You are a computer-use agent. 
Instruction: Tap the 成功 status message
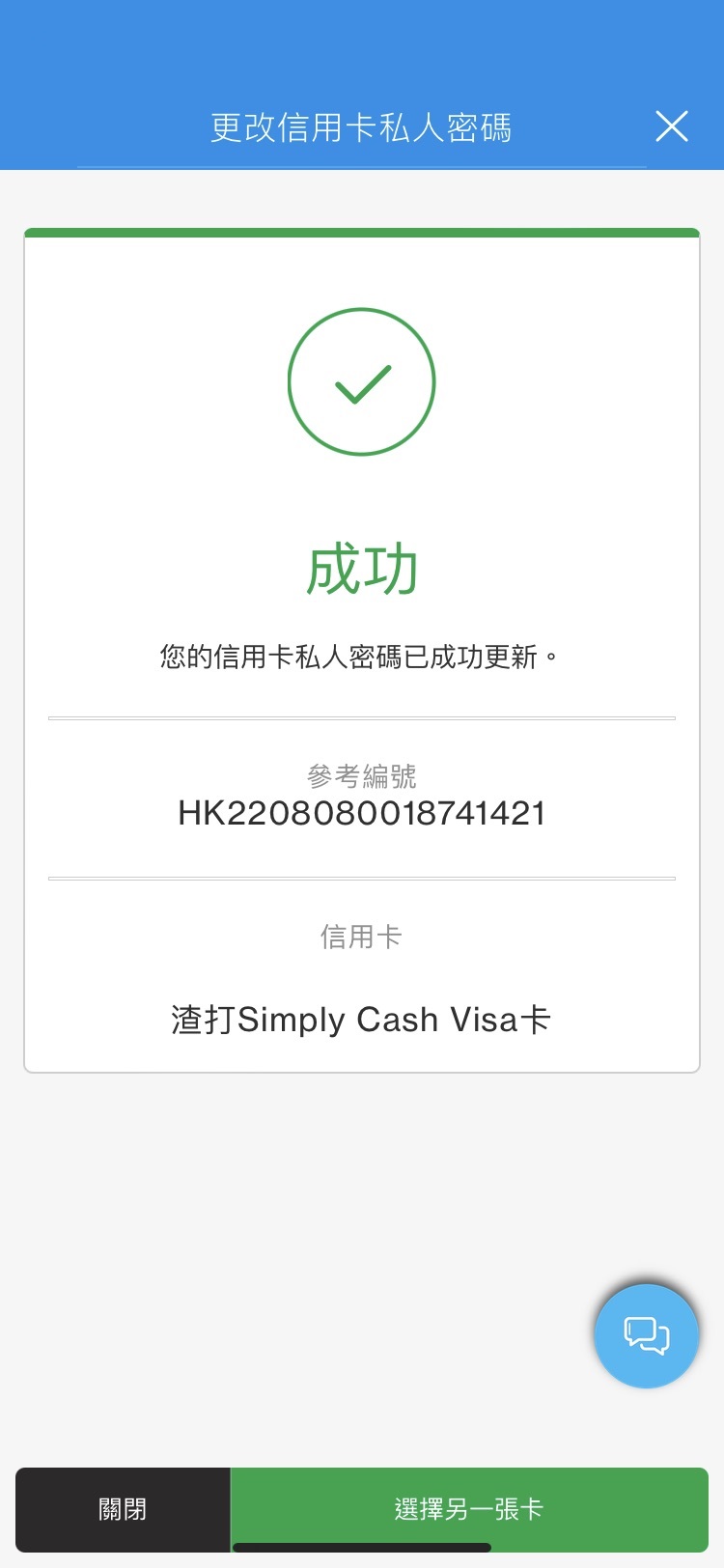[361, 568]
